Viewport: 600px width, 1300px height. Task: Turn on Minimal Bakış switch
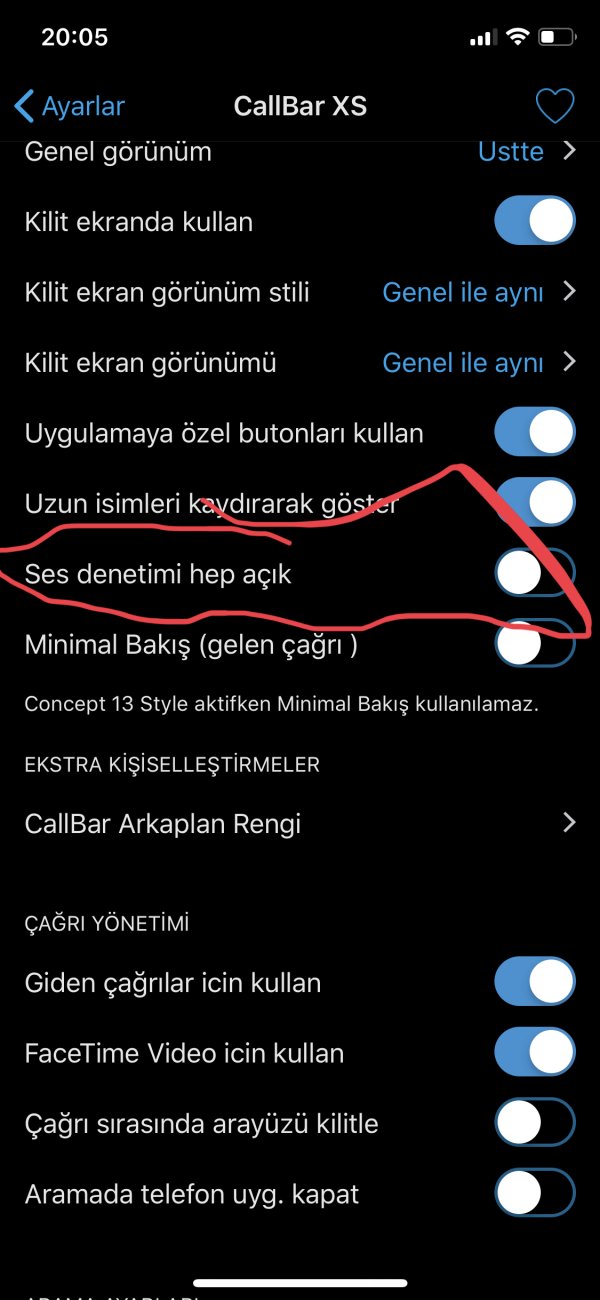[534, 643]
